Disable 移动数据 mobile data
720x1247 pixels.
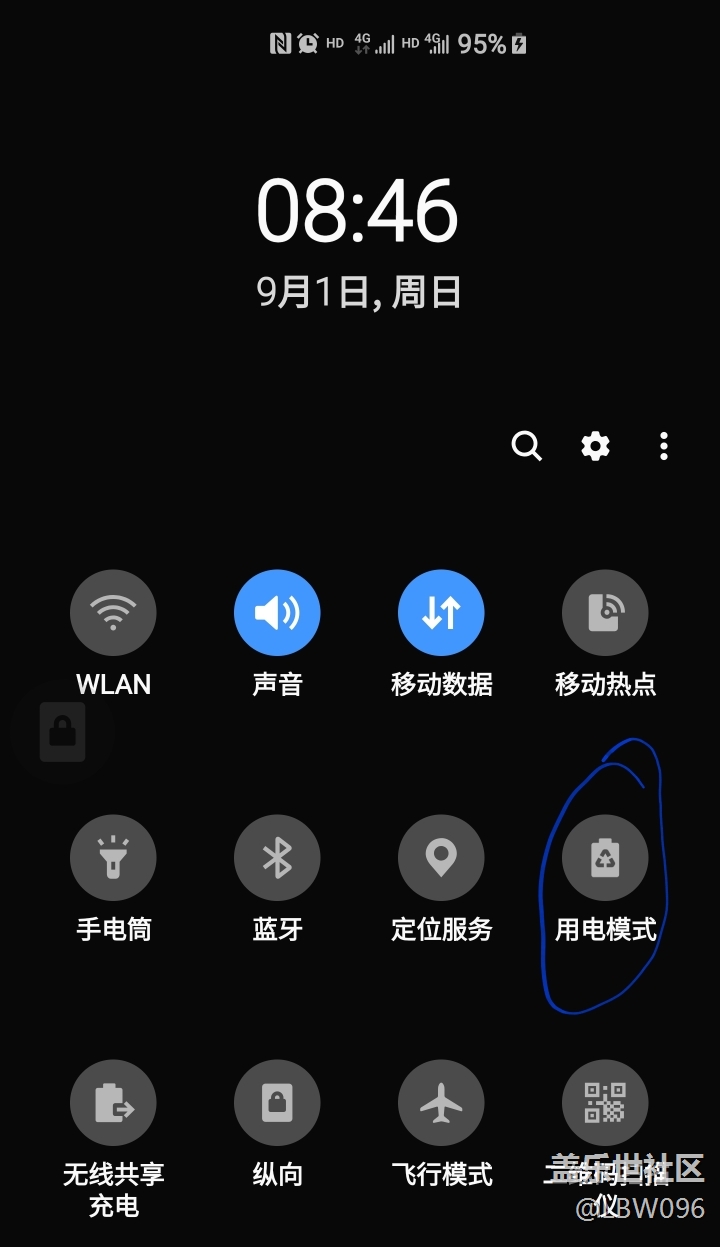441,613
